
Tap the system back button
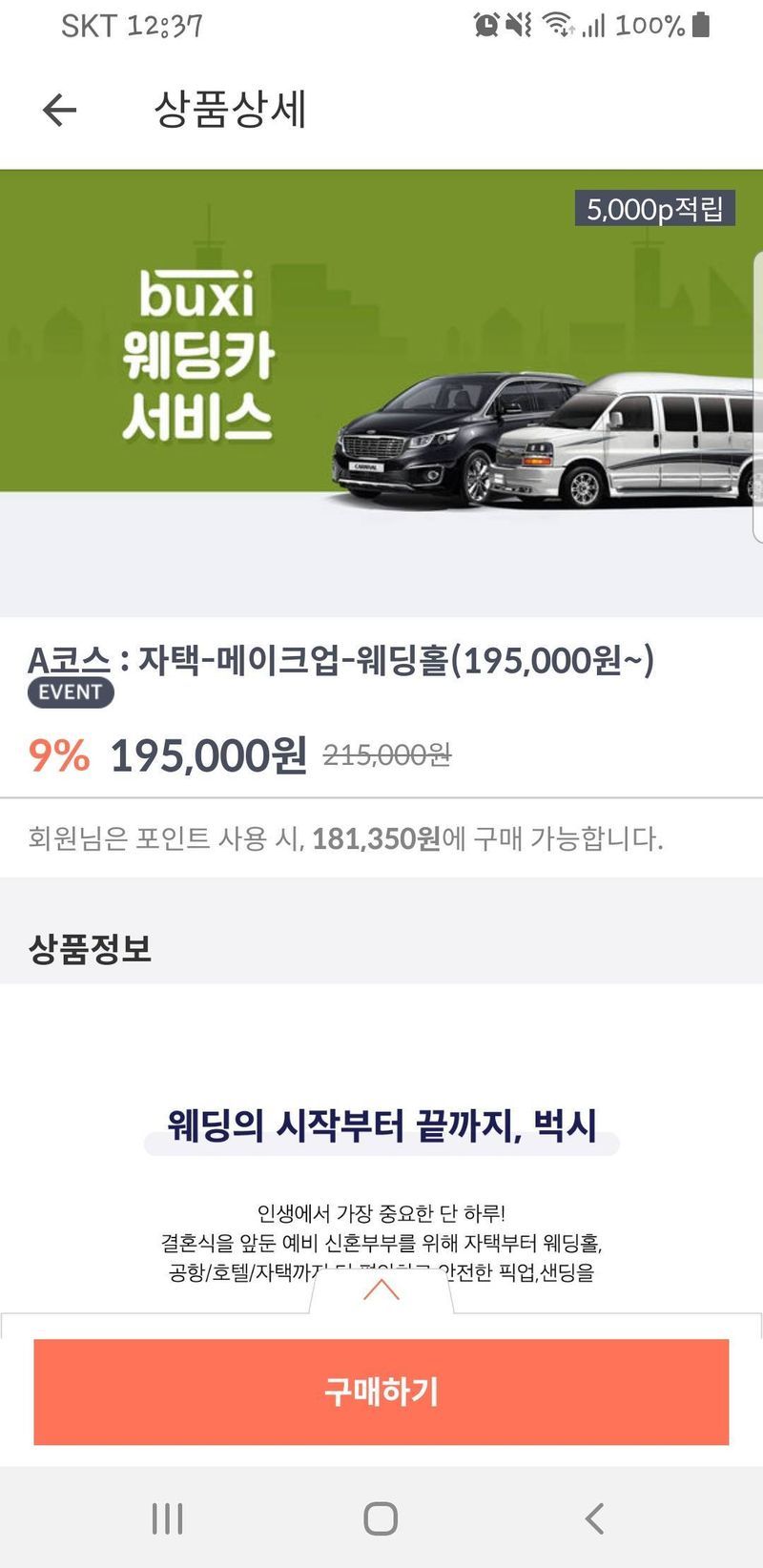point(594,1518)
